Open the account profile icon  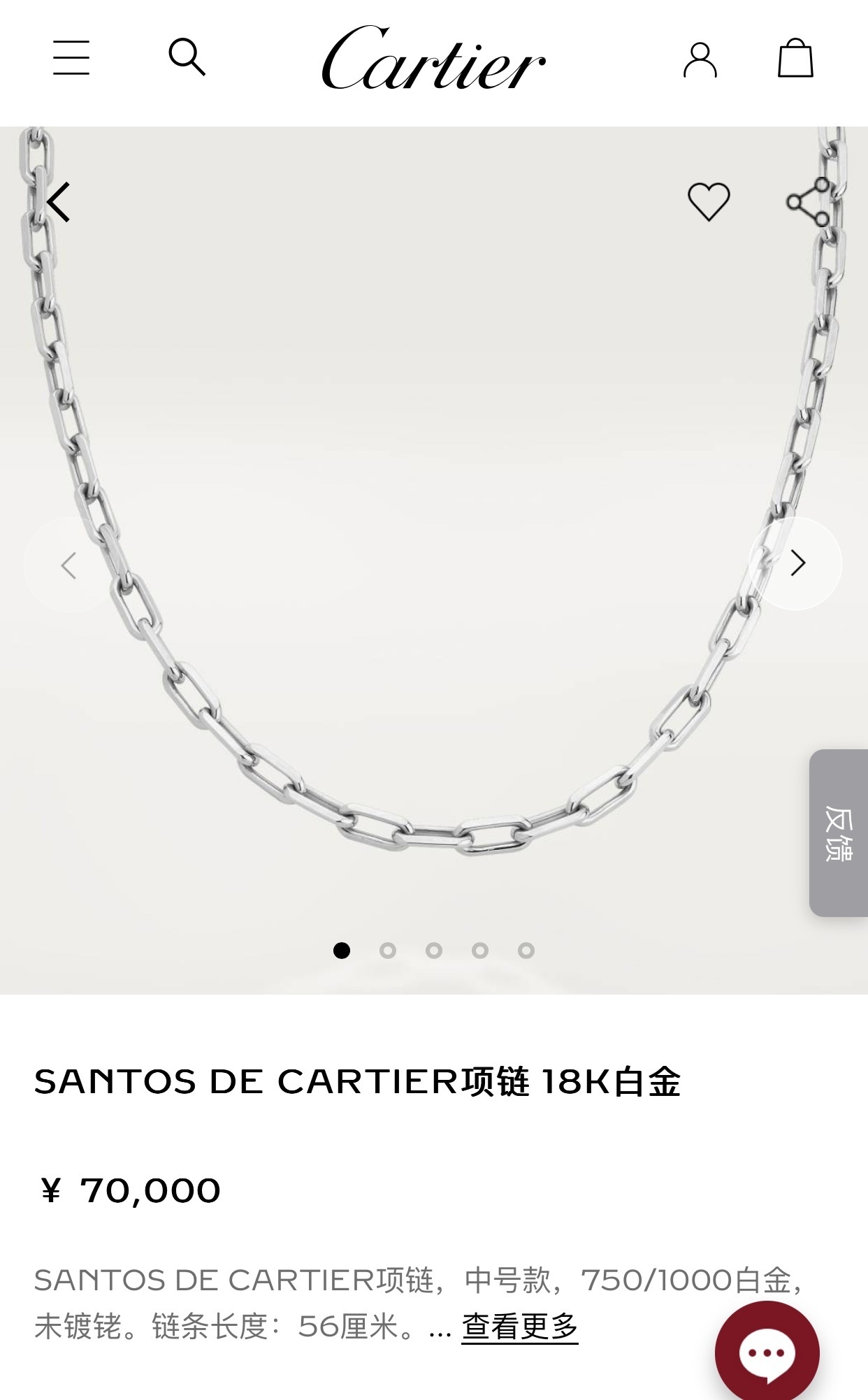pos(700,59)
